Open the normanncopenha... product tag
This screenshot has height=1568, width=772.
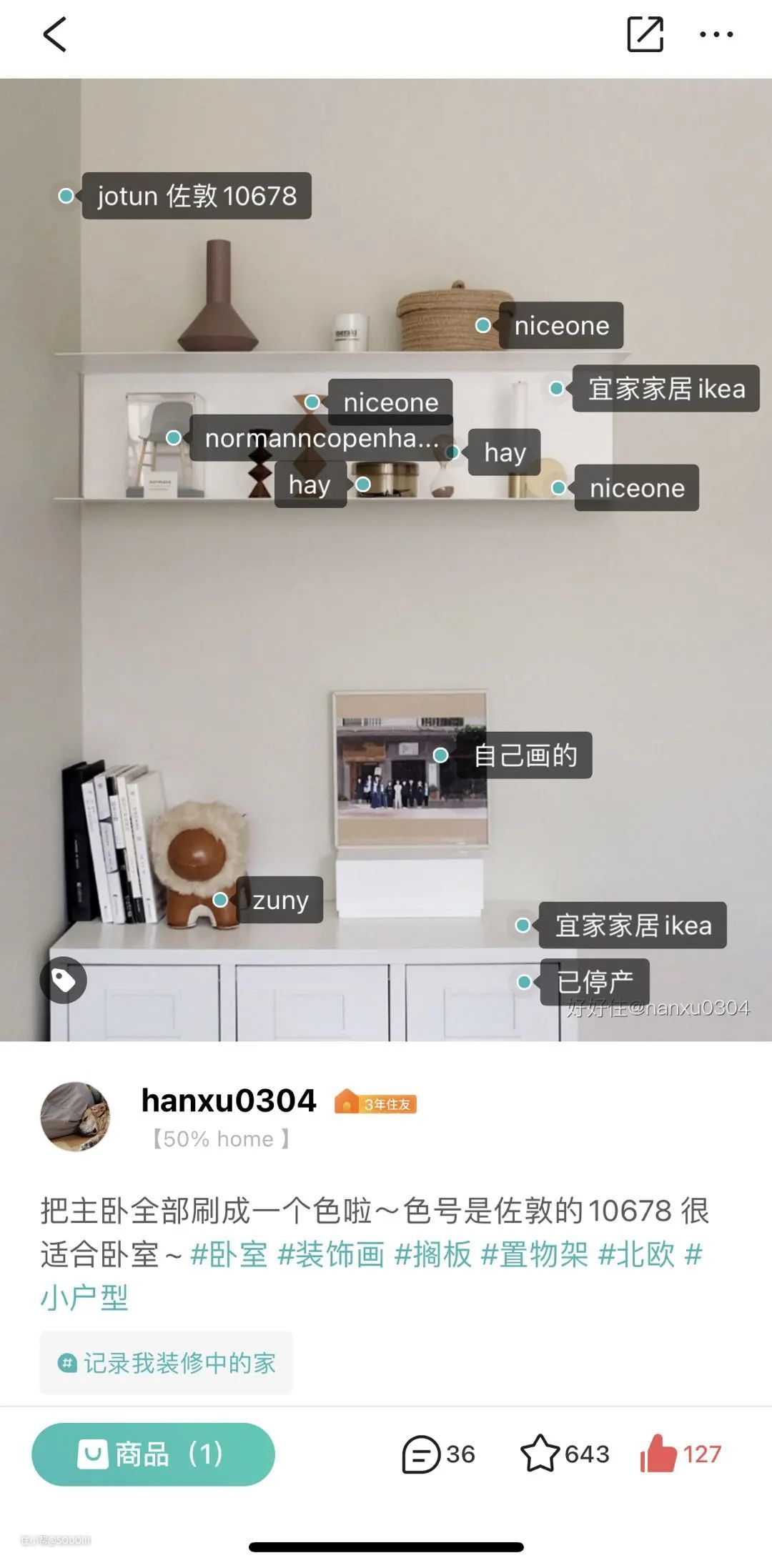point(320,438)
